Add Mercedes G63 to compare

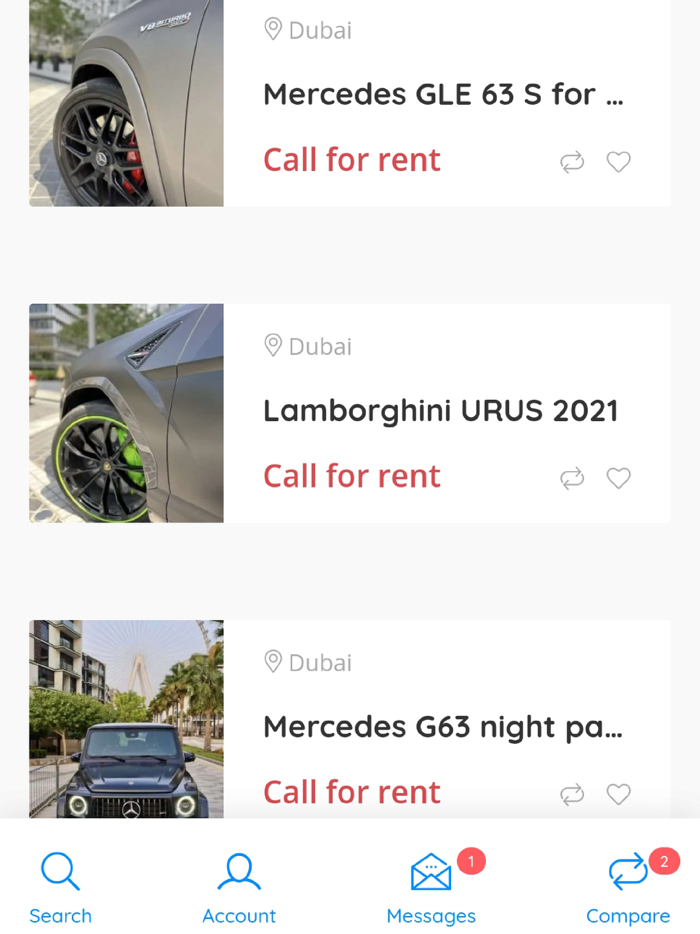[572, 795]
